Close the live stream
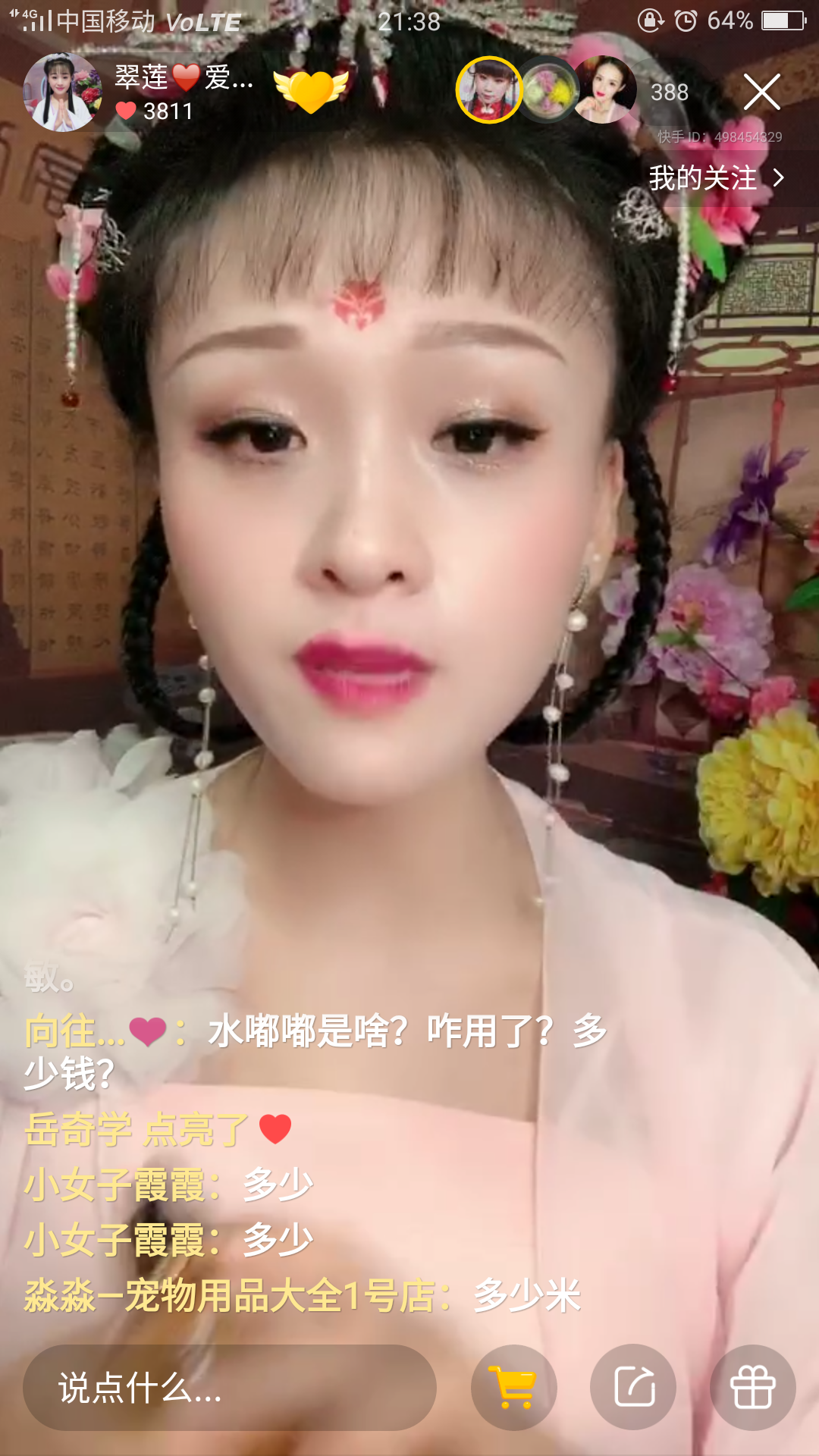This screenshot has height=1456, width=819. (x=761, y=93)
